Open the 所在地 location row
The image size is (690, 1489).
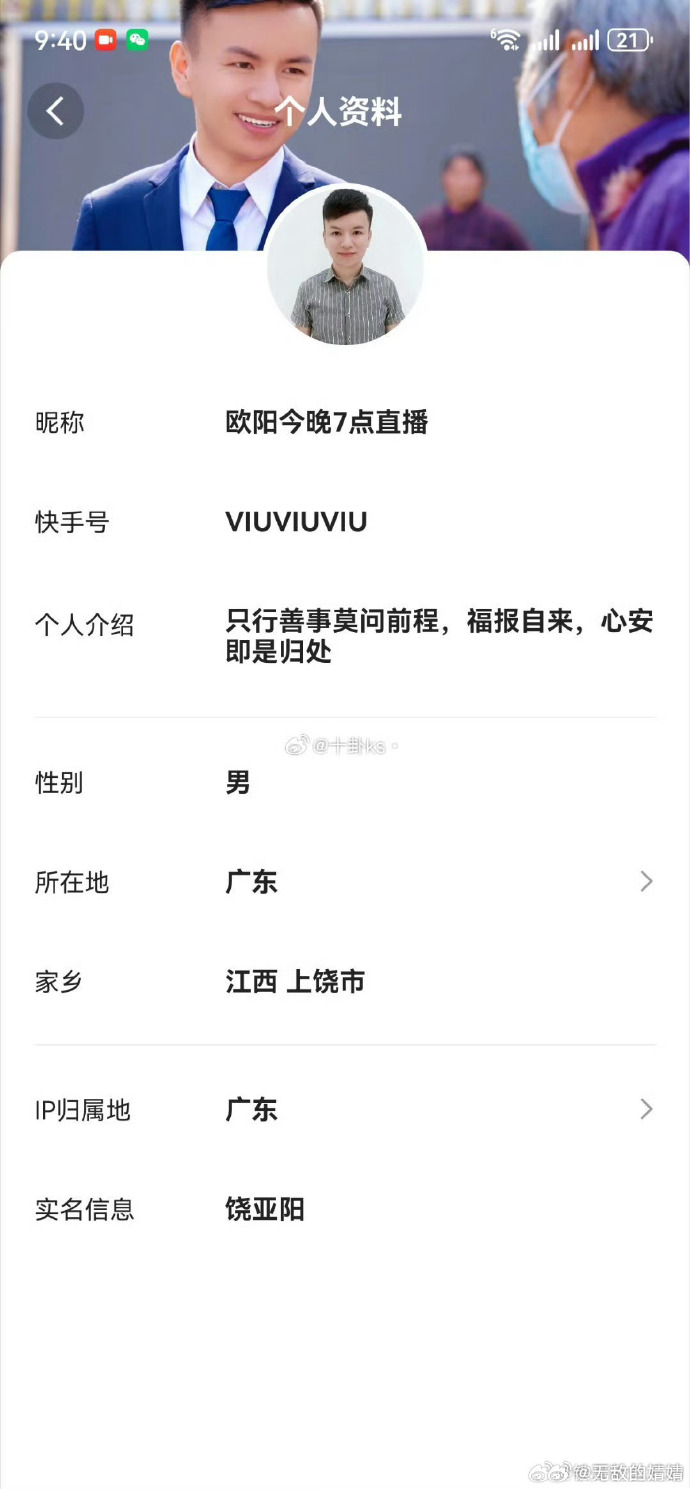[345, 882]
